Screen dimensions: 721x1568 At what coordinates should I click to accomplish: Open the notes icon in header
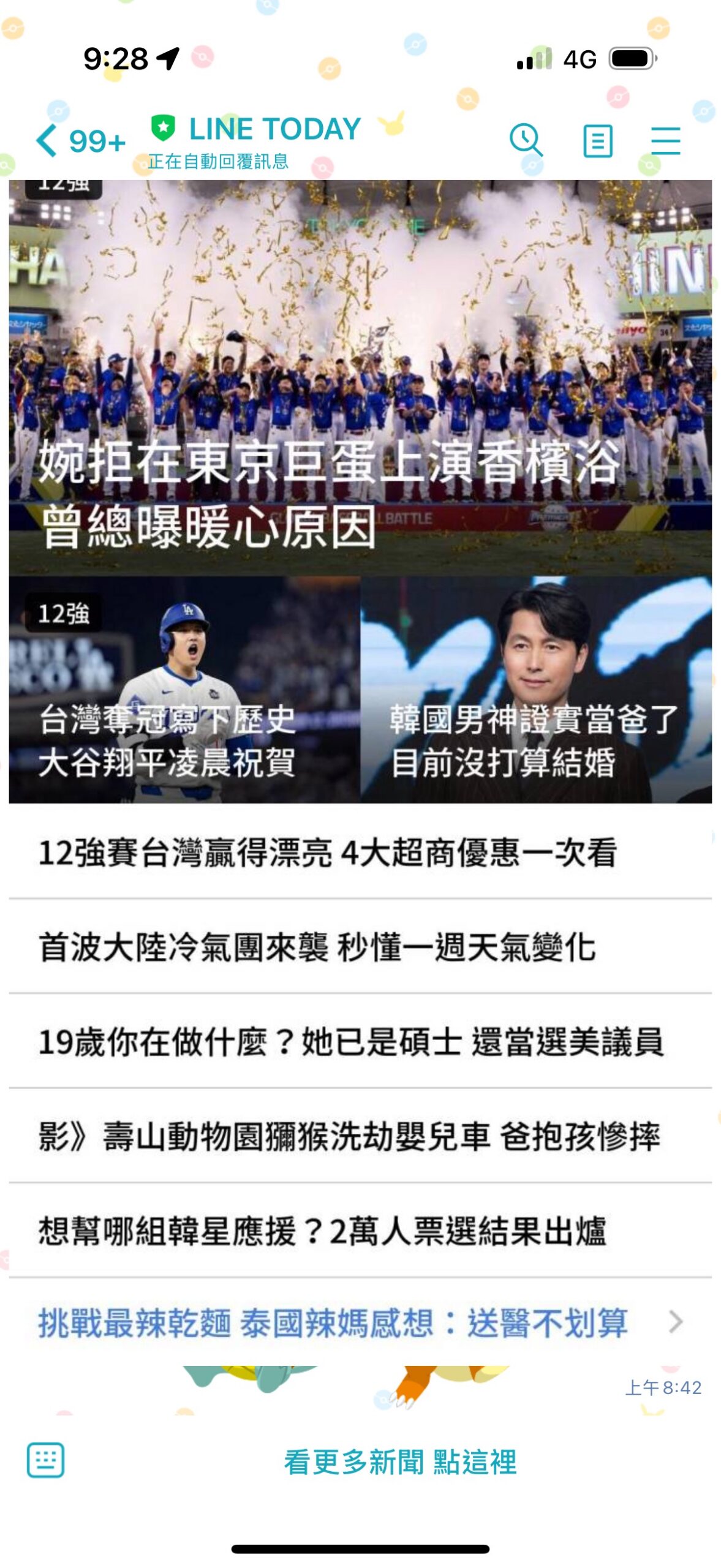click(x=597, y=141)
